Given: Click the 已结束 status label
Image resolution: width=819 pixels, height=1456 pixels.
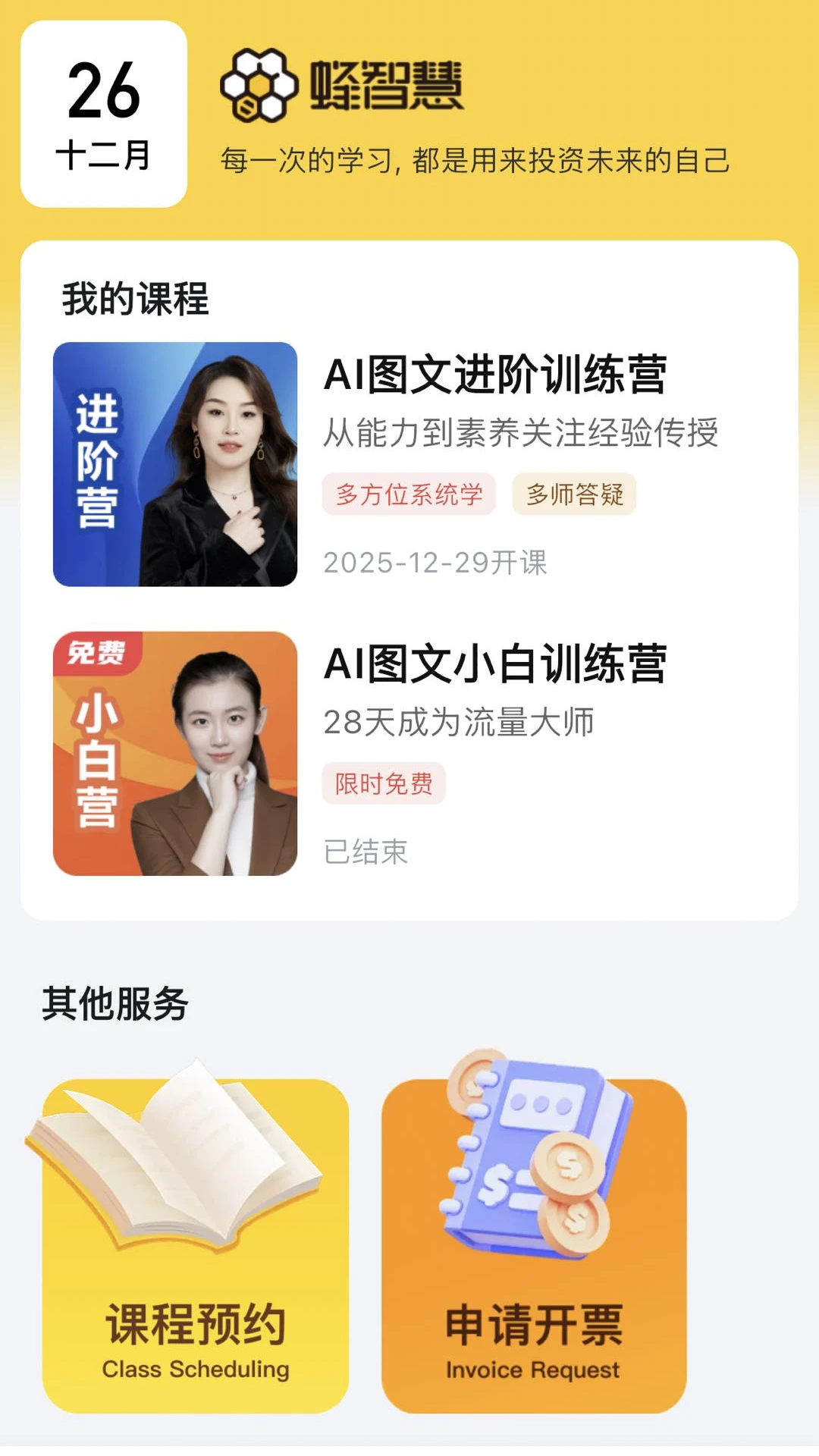Looking at the screenshot, I should click(x=364, y=851).
